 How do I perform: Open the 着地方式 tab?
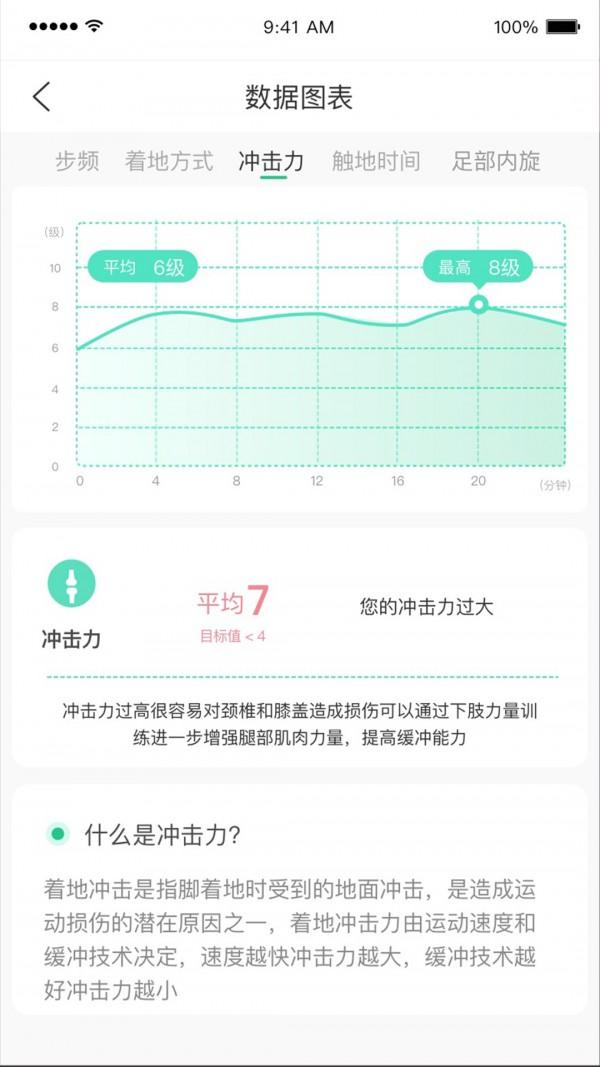click(x=169, y=161)
